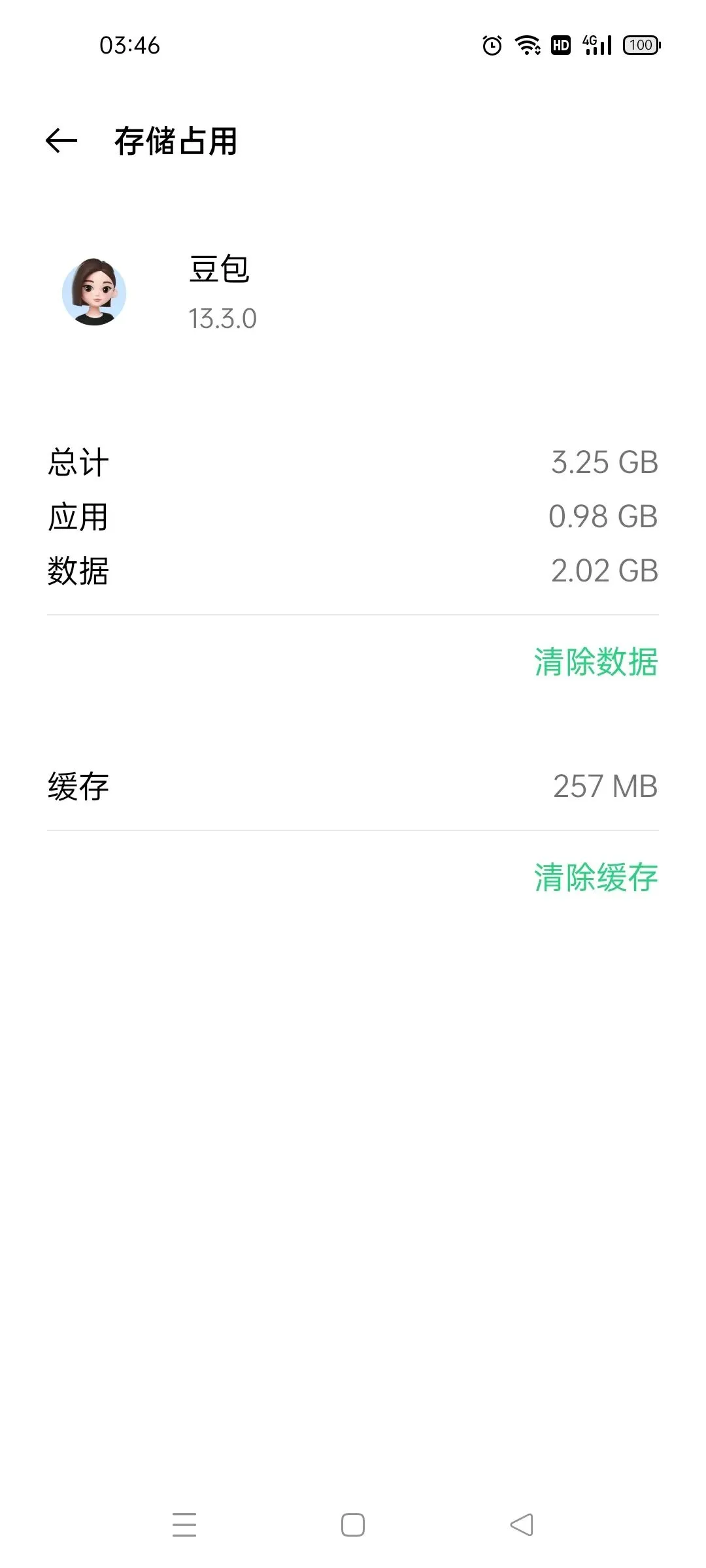Viewport: 706px width, 1568px height.
Task: Clear the cache with 清除缓存
Action: pyautogui.click(x=596, y=877)
